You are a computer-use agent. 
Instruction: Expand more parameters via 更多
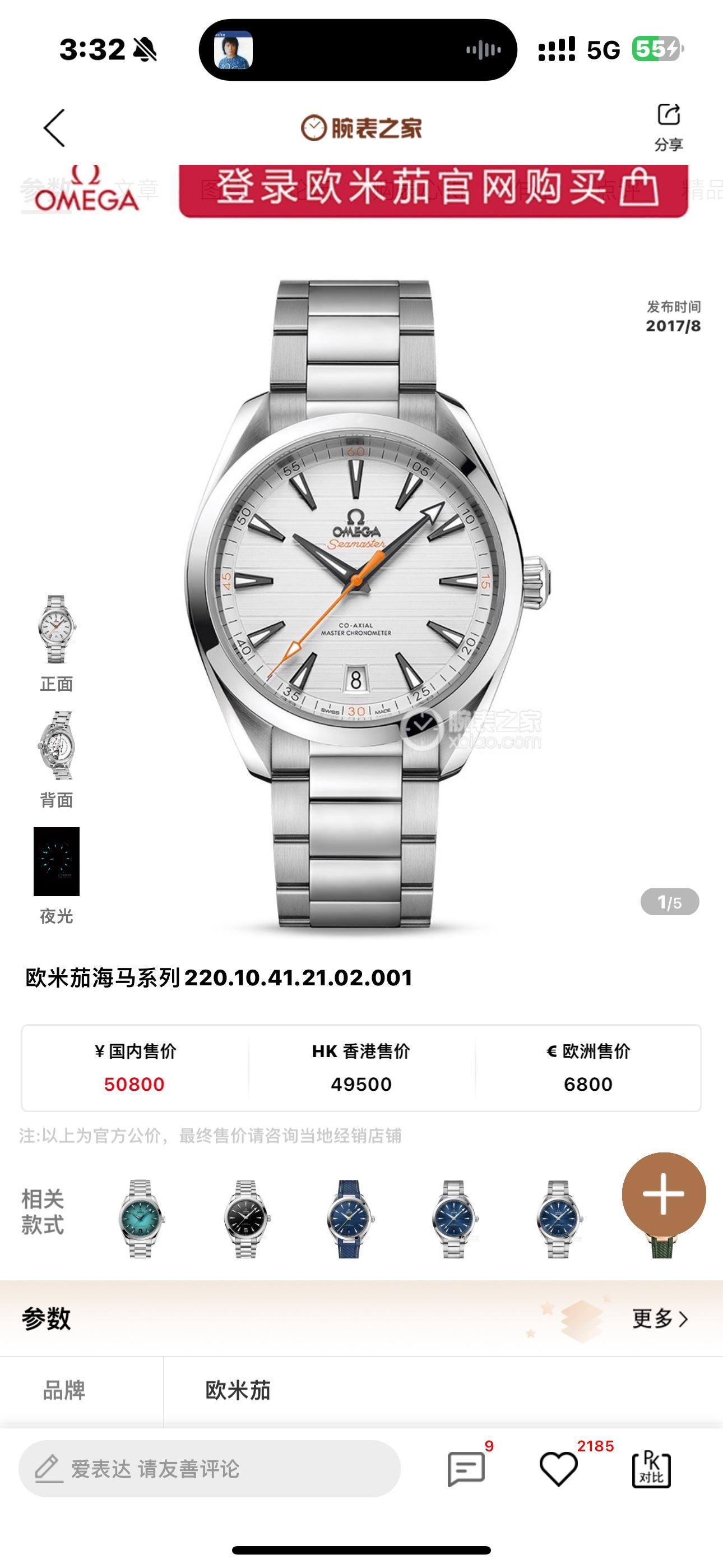tap(660, 1318)
